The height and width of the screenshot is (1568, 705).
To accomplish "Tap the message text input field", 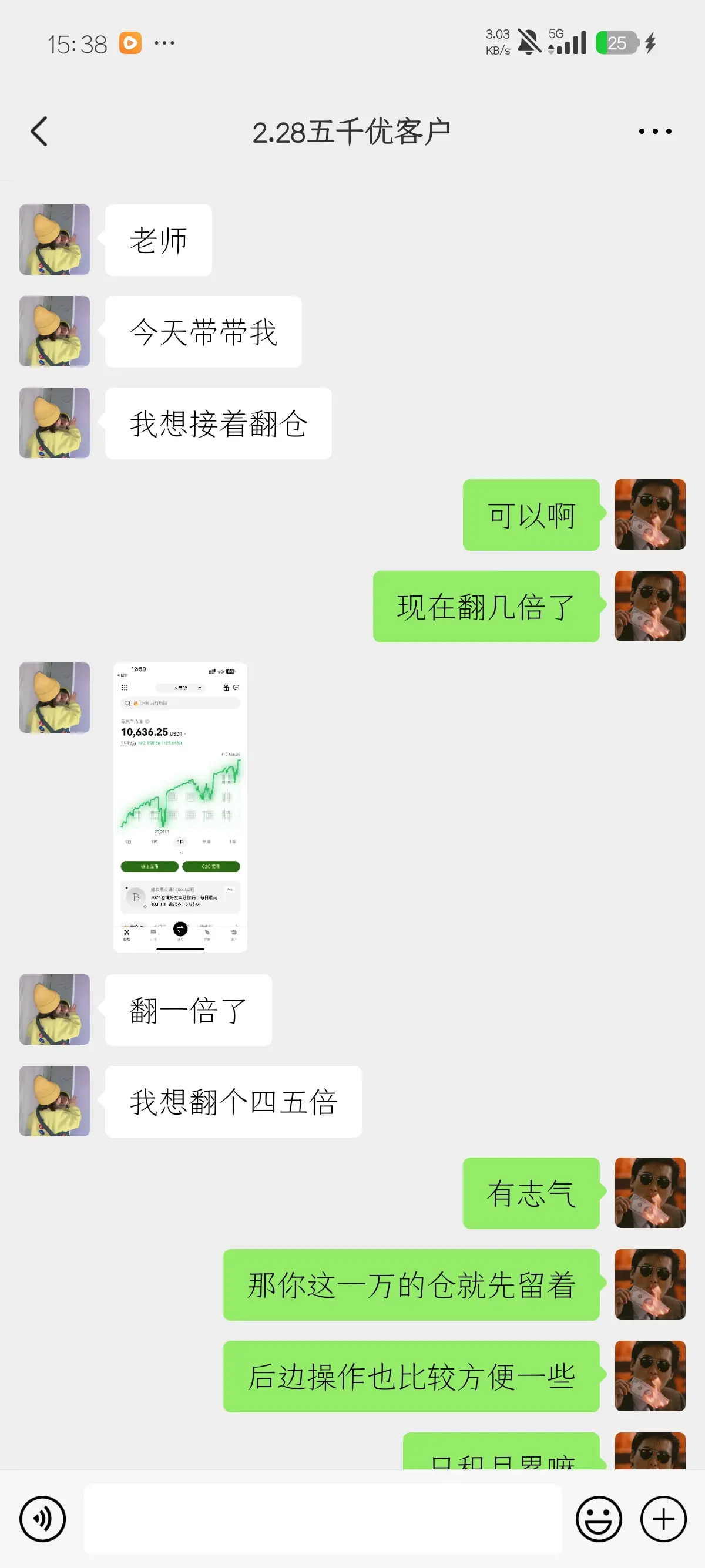I will [323, 1519].
